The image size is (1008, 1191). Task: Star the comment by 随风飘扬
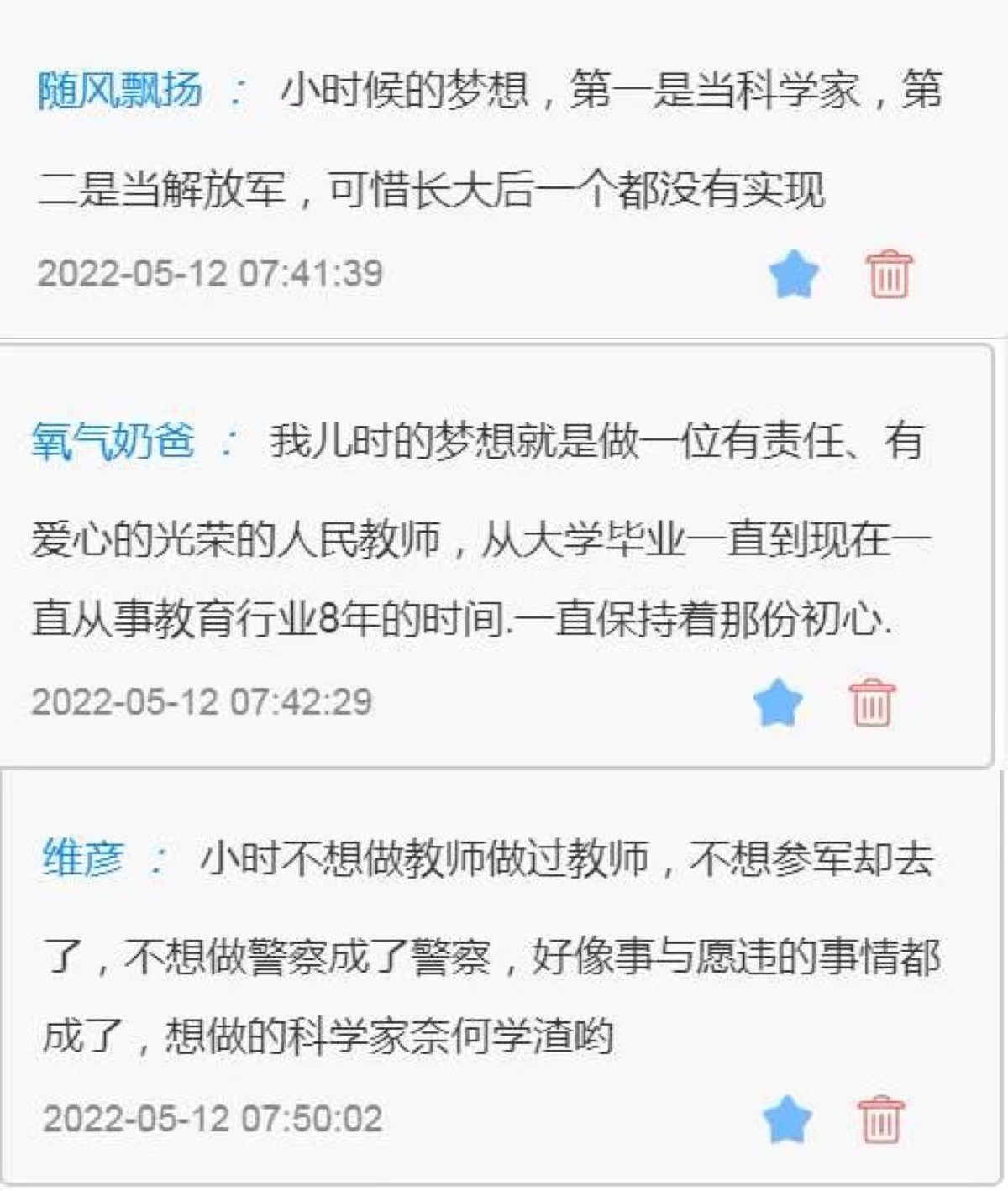click(x=793, y=275)
